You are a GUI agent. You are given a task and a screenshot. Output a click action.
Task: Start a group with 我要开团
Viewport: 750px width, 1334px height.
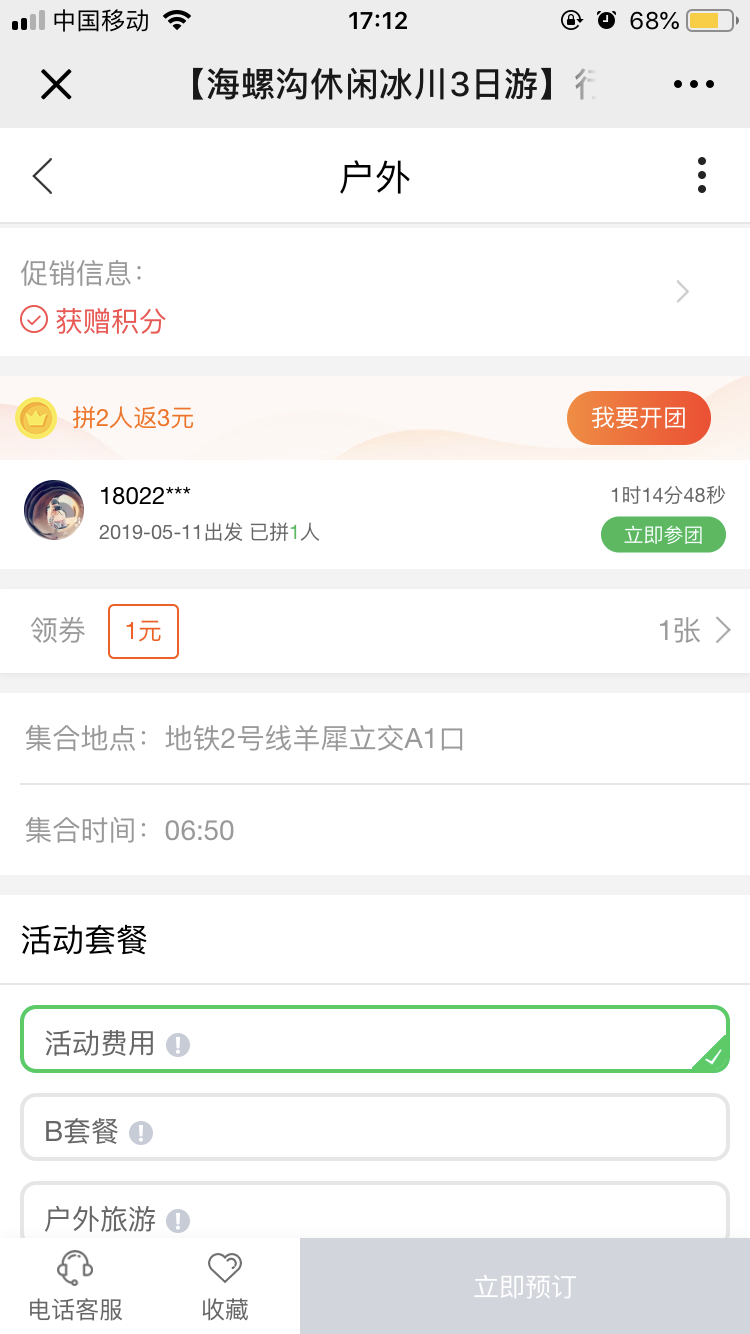(638, 418)
